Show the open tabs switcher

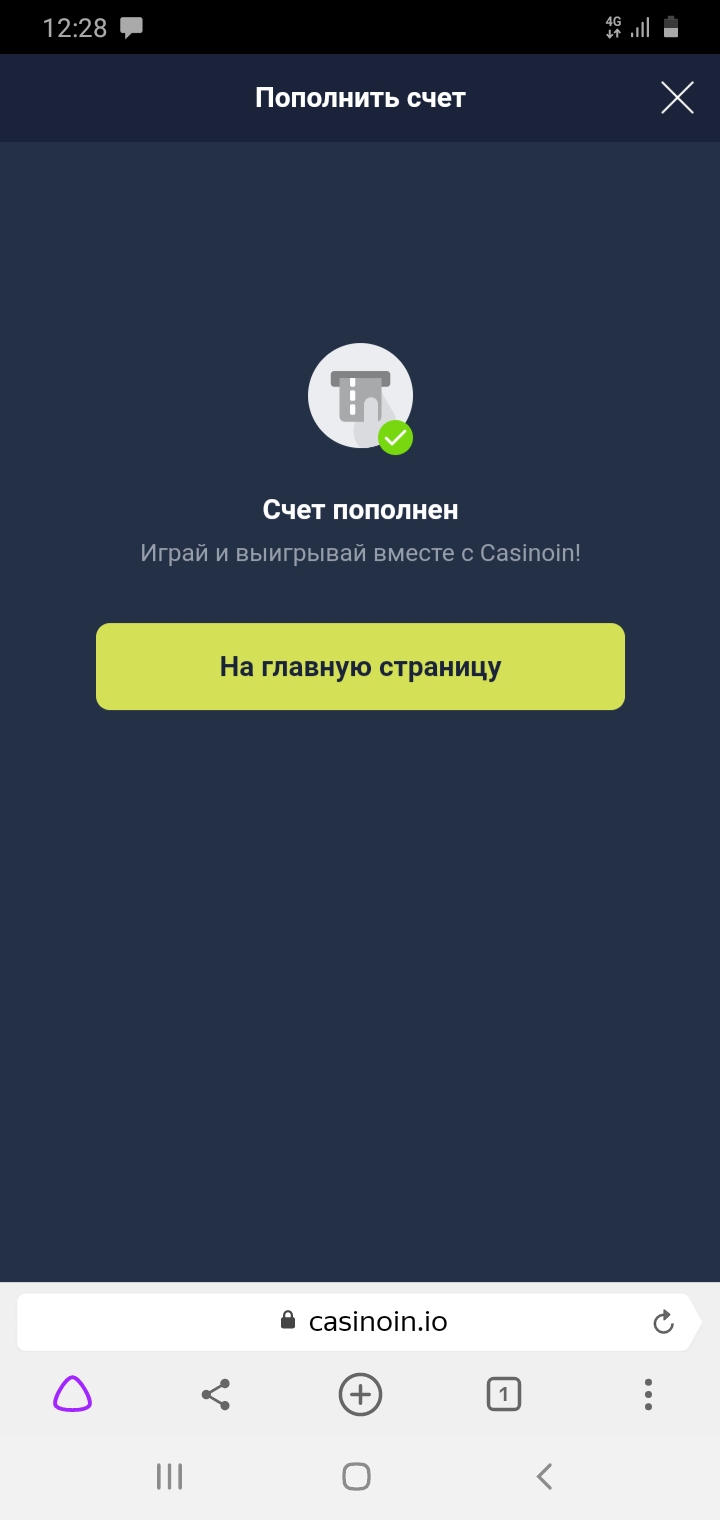[504, 1394]
